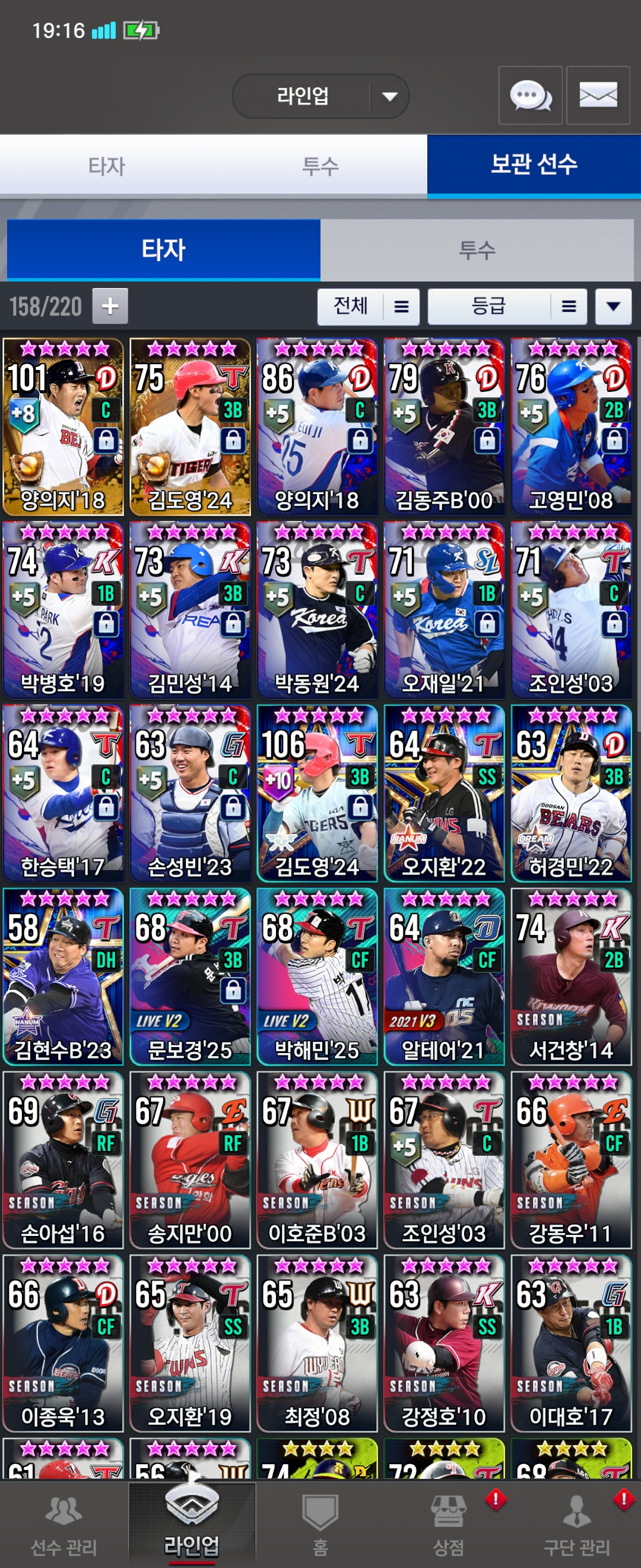Select player card 이대호'17
This screenshot has height=1568, width=641.
coord(570,1343)
